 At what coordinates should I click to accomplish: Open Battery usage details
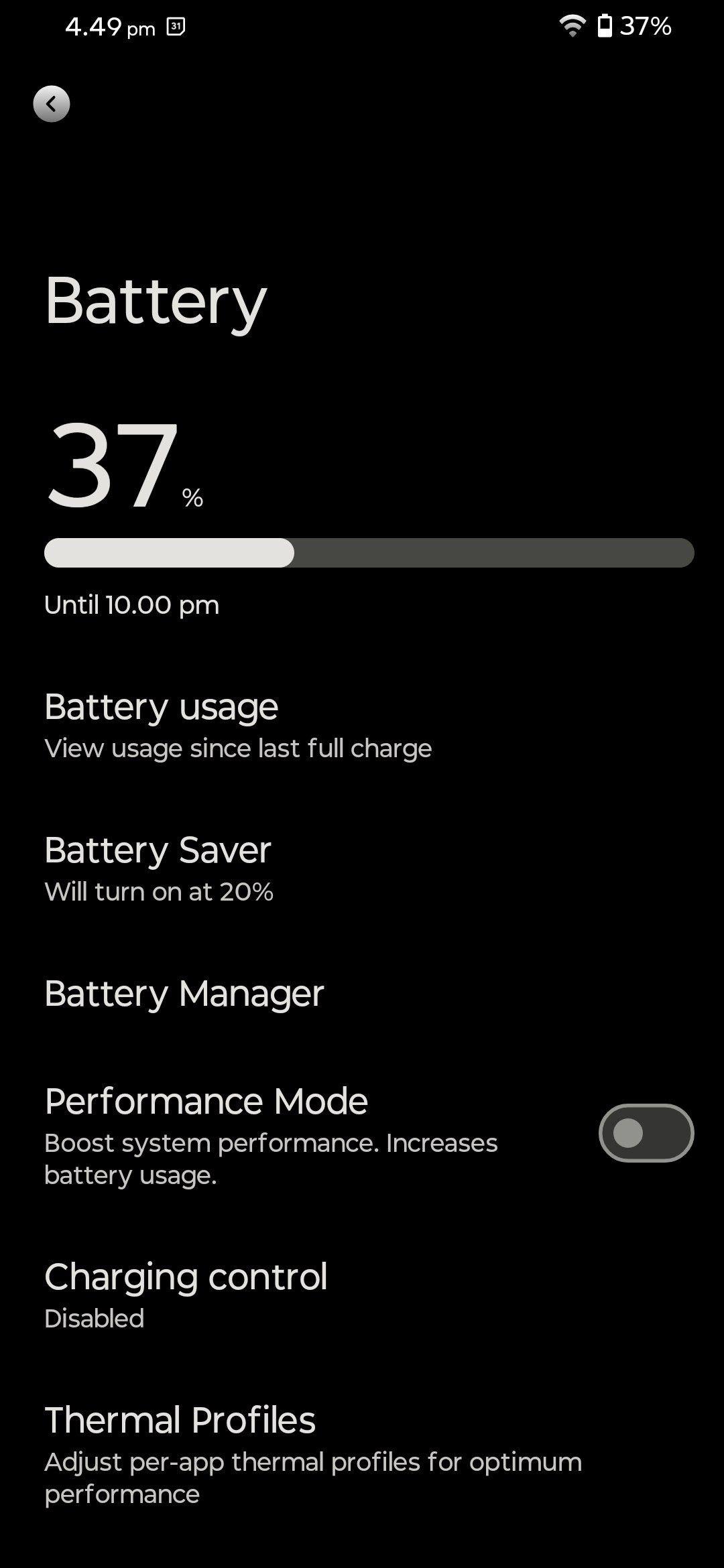(362, 726)
